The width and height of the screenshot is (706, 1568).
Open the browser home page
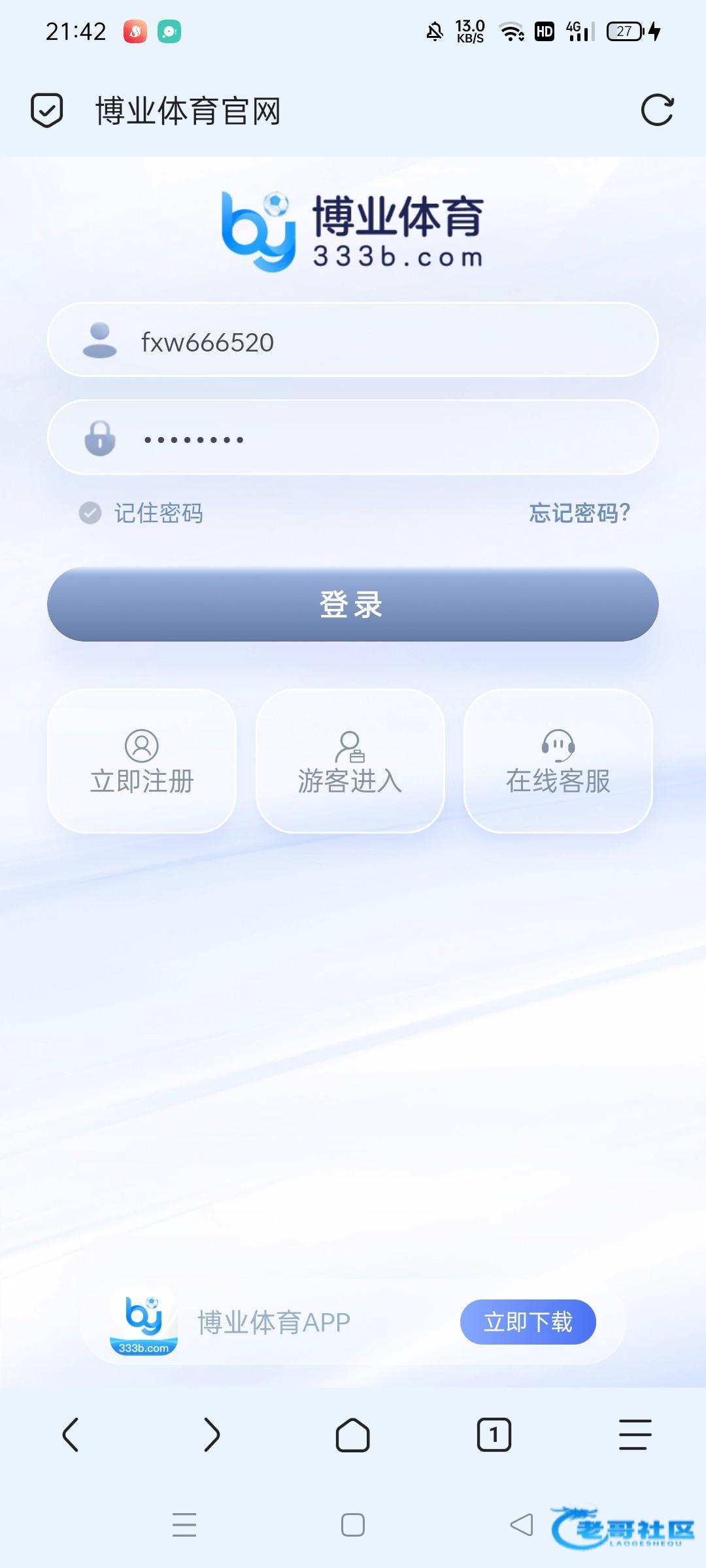(x=353, y=1435)
